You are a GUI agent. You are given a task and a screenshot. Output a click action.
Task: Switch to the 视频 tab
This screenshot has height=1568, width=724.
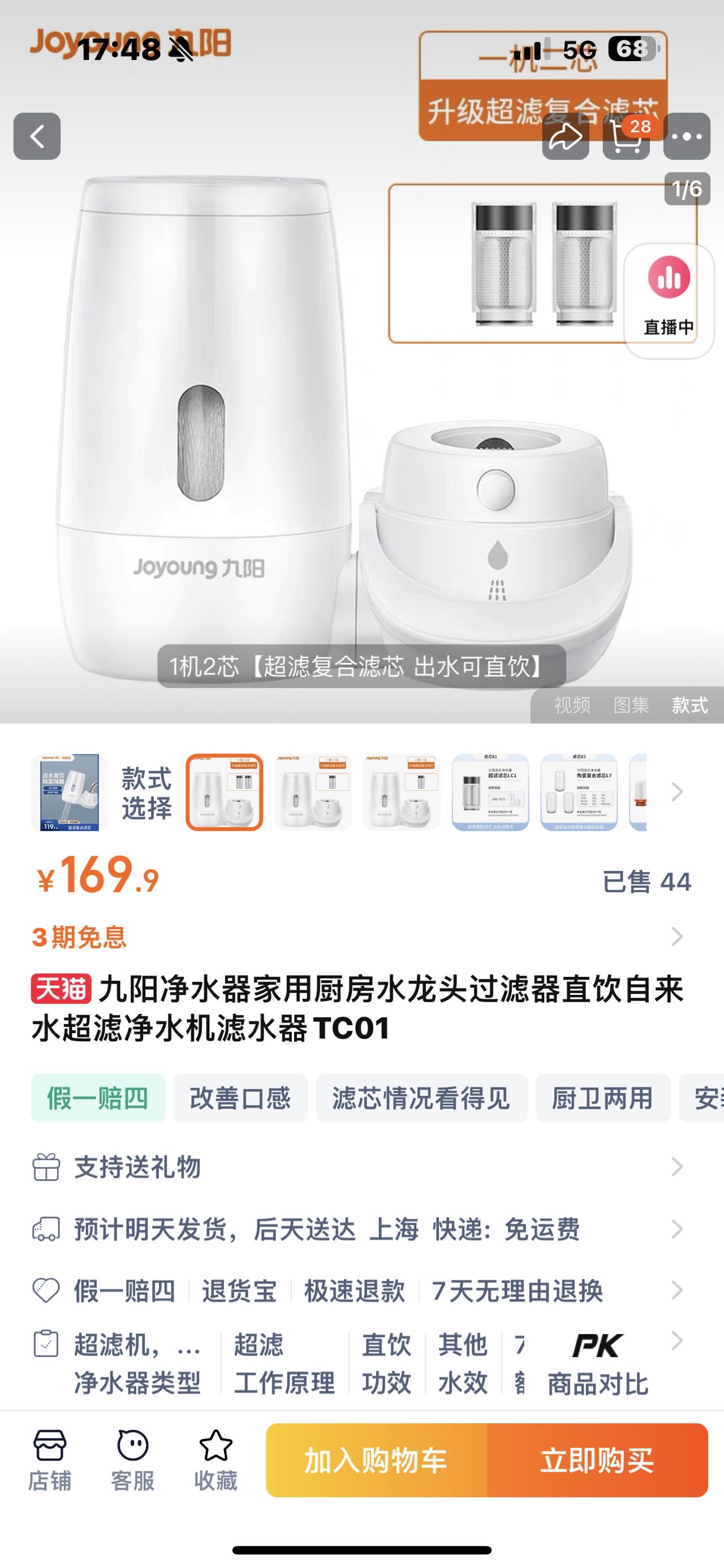(x=572, y=705)
